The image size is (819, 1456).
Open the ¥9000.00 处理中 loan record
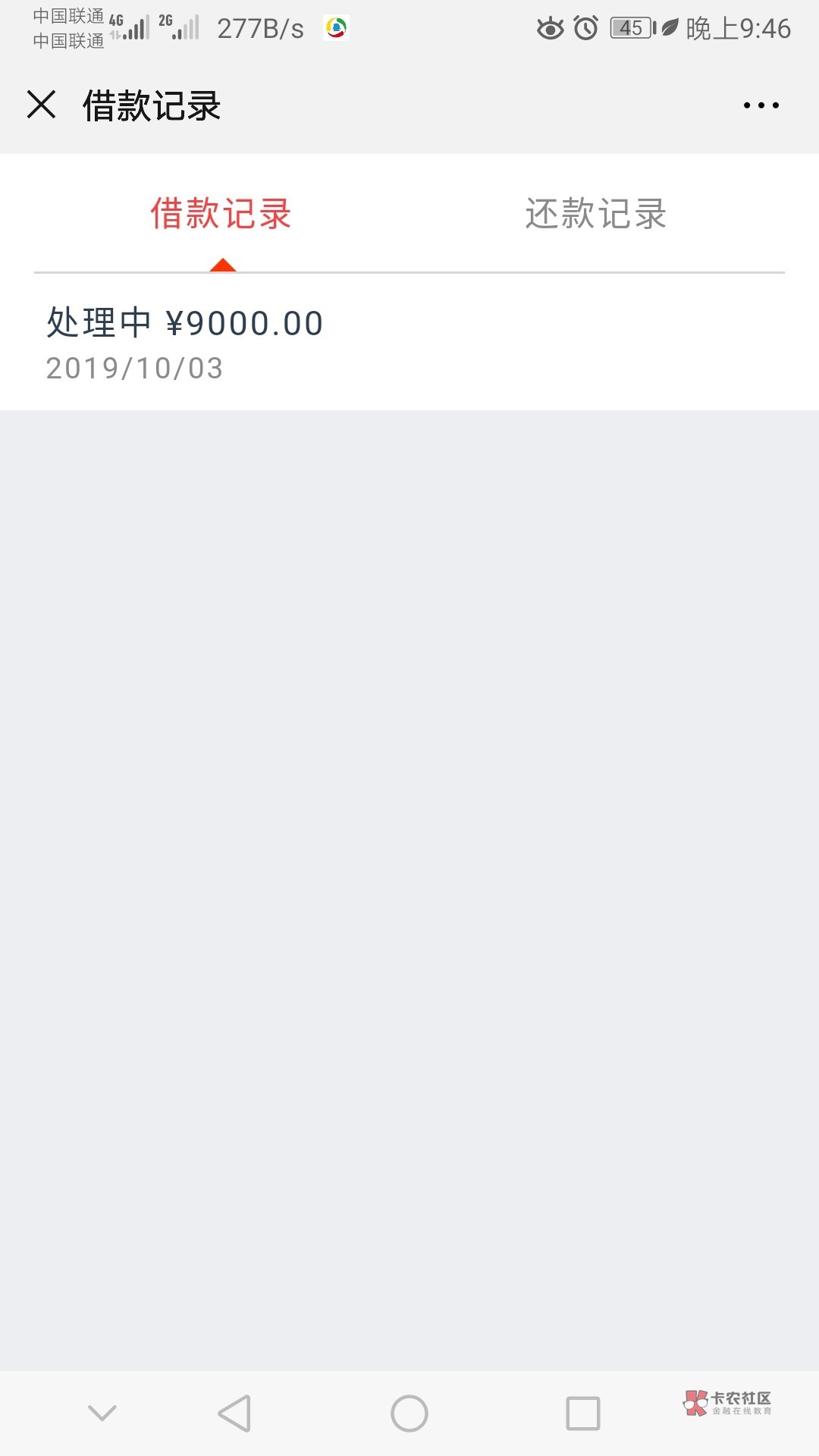[x=409, y=343]
